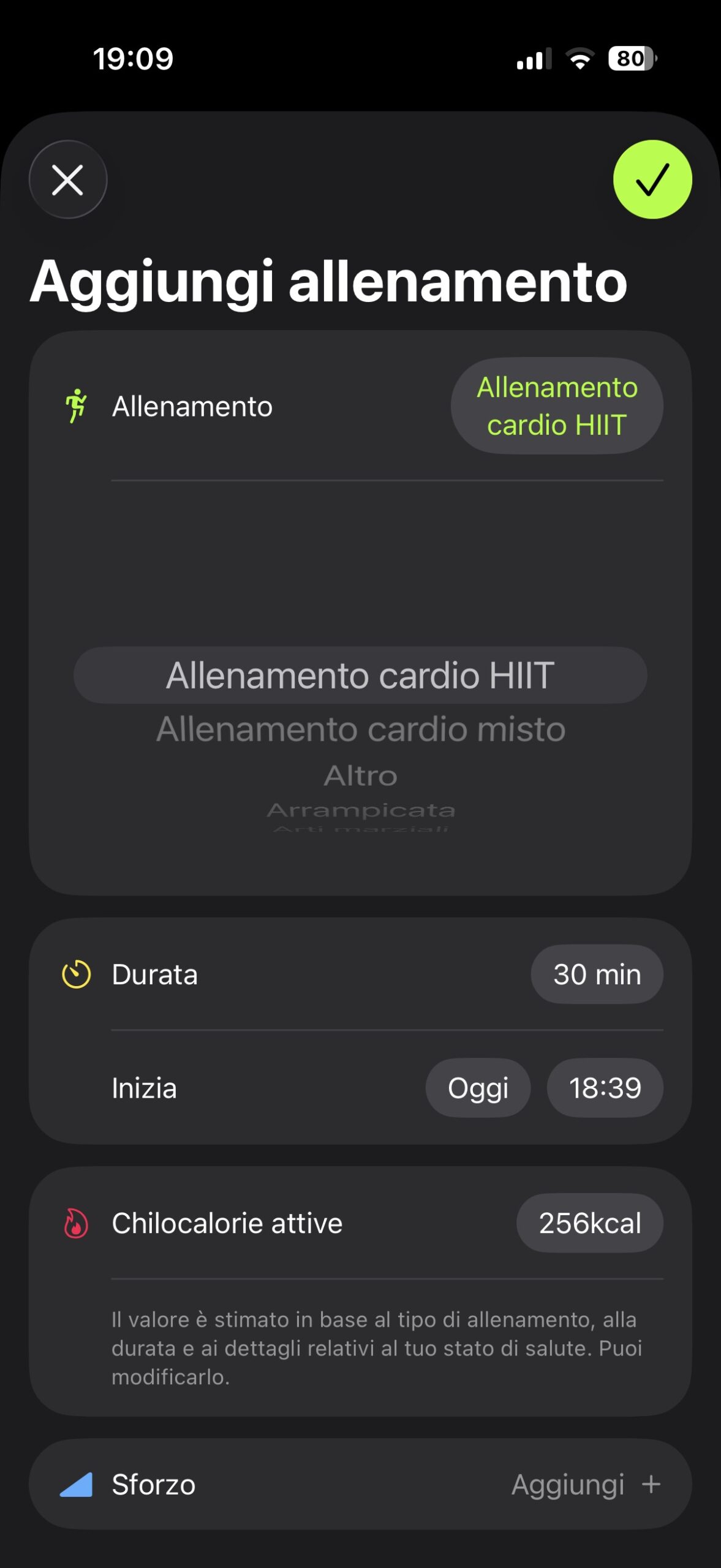The height and width of the screenshot is (1568, 721).
Task: Modify the 256kcal active calories value
Action: click(x=589, y=1223)
